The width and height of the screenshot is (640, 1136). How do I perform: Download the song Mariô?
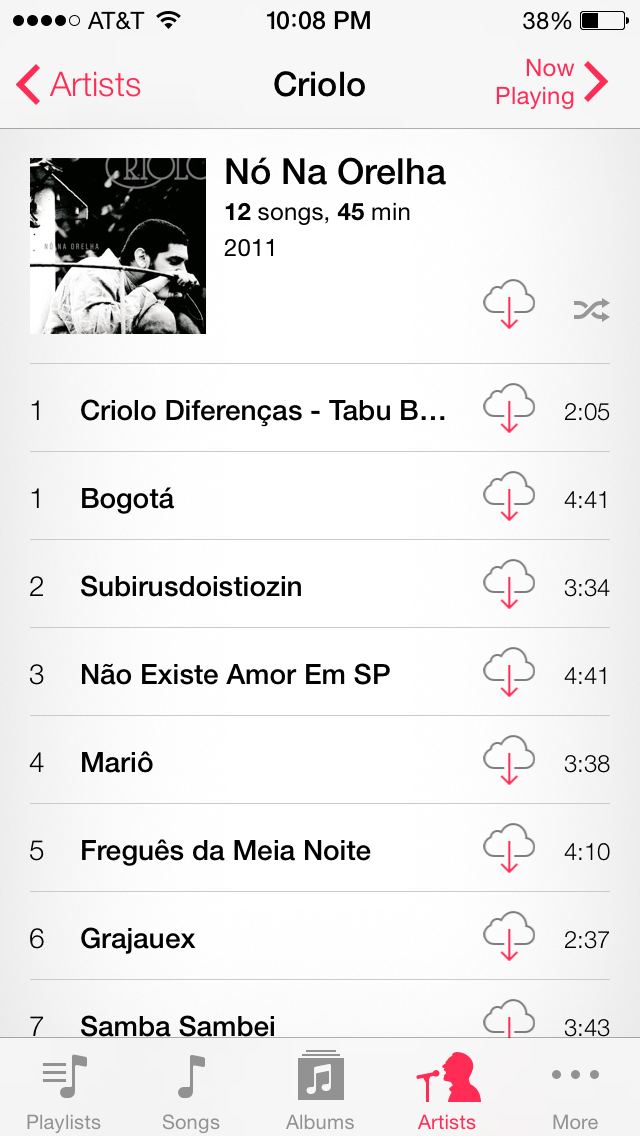pyautogui.click(x=509, y=760)
